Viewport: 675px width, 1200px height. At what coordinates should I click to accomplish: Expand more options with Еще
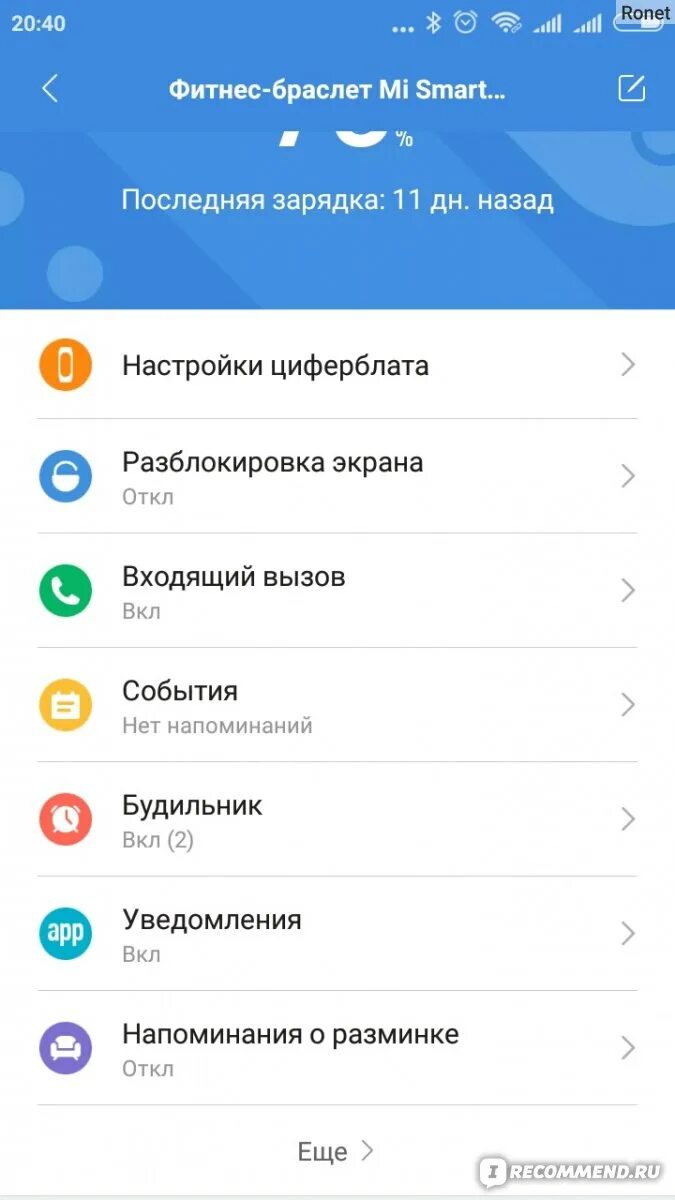coord(336,1151)
